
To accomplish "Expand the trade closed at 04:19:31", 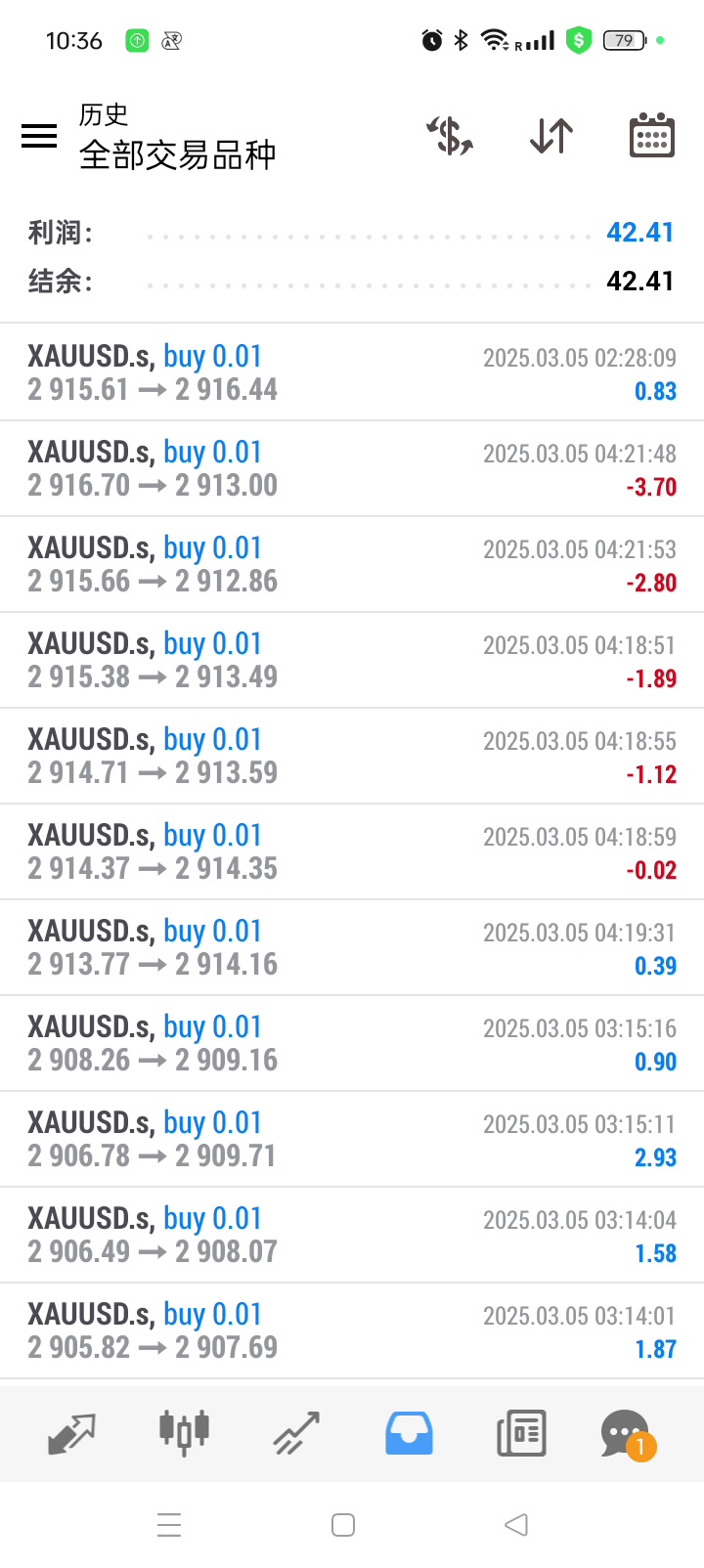I will [x=352, y=947].
